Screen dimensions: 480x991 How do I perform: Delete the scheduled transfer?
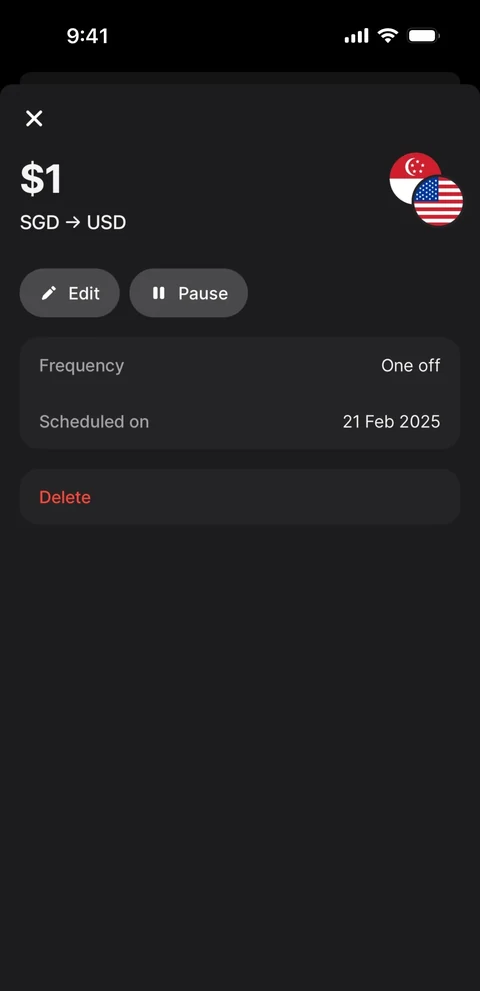coord(240,497)
